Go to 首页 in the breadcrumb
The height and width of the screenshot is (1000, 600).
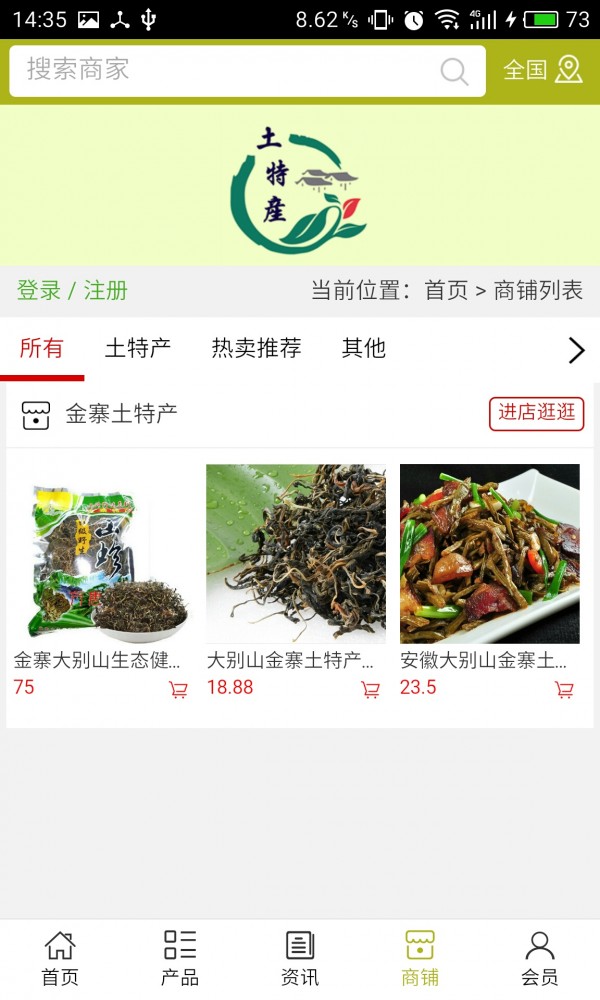446,291
